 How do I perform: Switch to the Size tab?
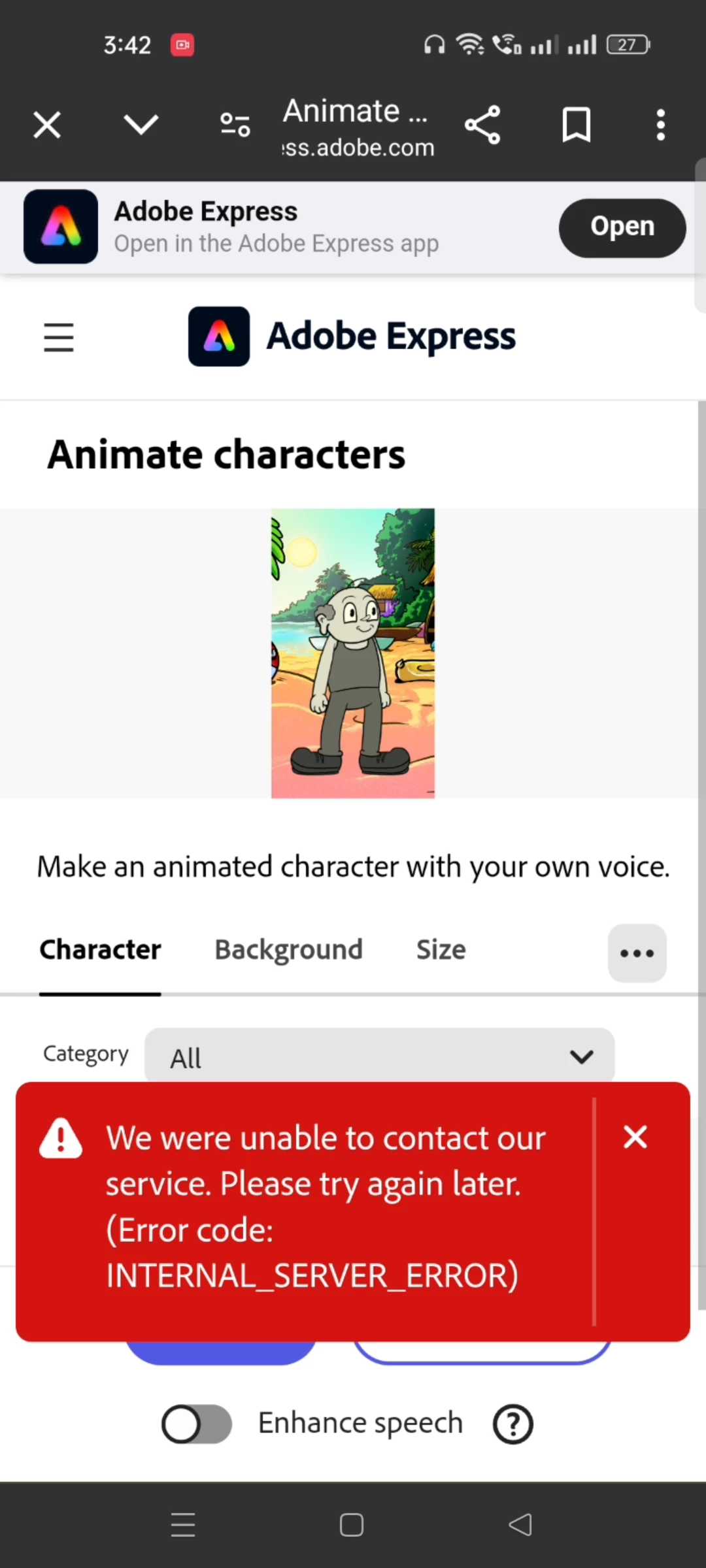pyautogui.click(x=441, y=950)
